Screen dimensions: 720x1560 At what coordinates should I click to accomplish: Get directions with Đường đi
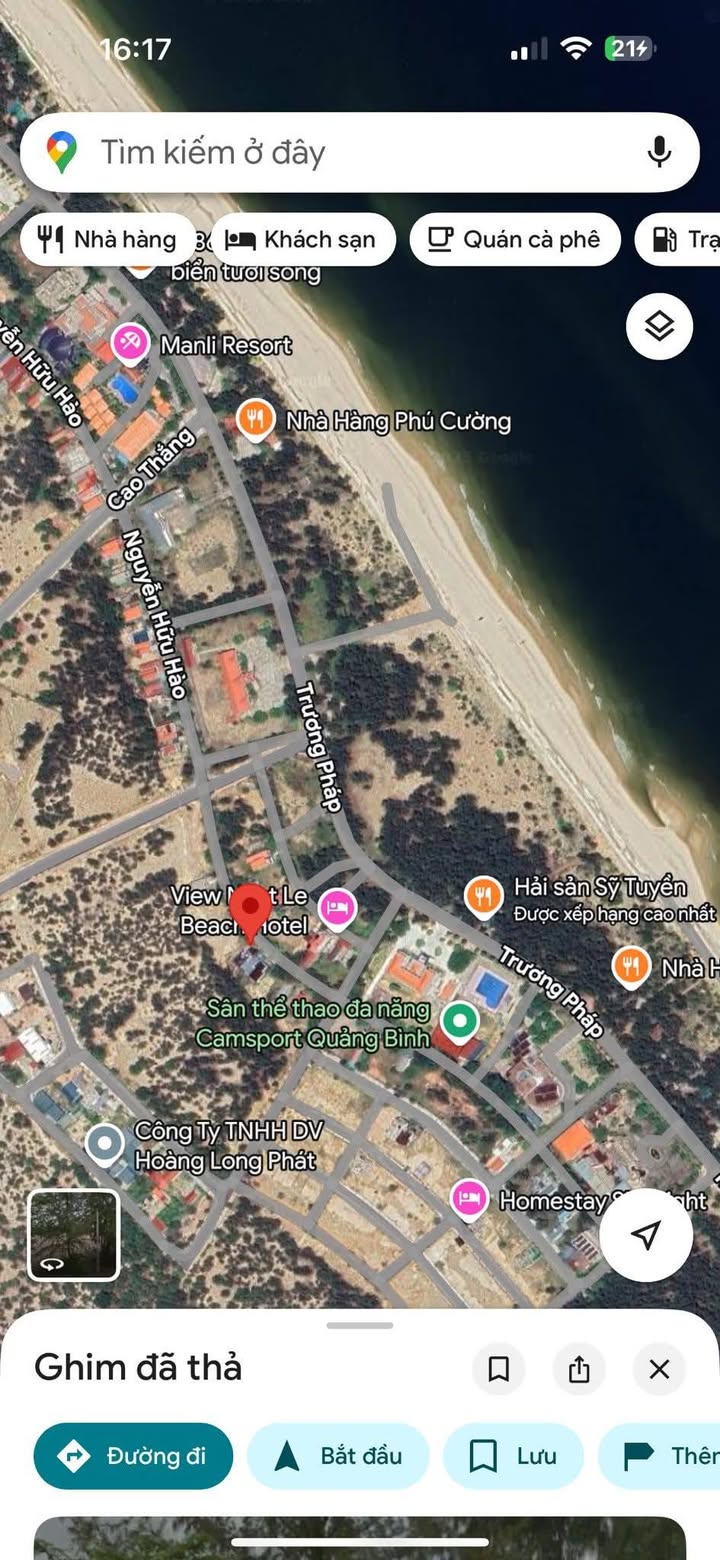pyautogui.click(x=133, y=1456)
